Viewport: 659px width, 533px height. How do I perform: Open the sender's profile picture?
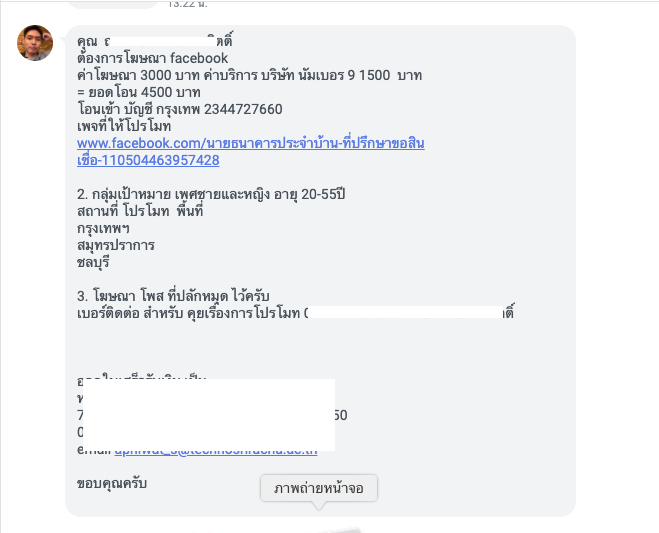[x=35, y=43]
